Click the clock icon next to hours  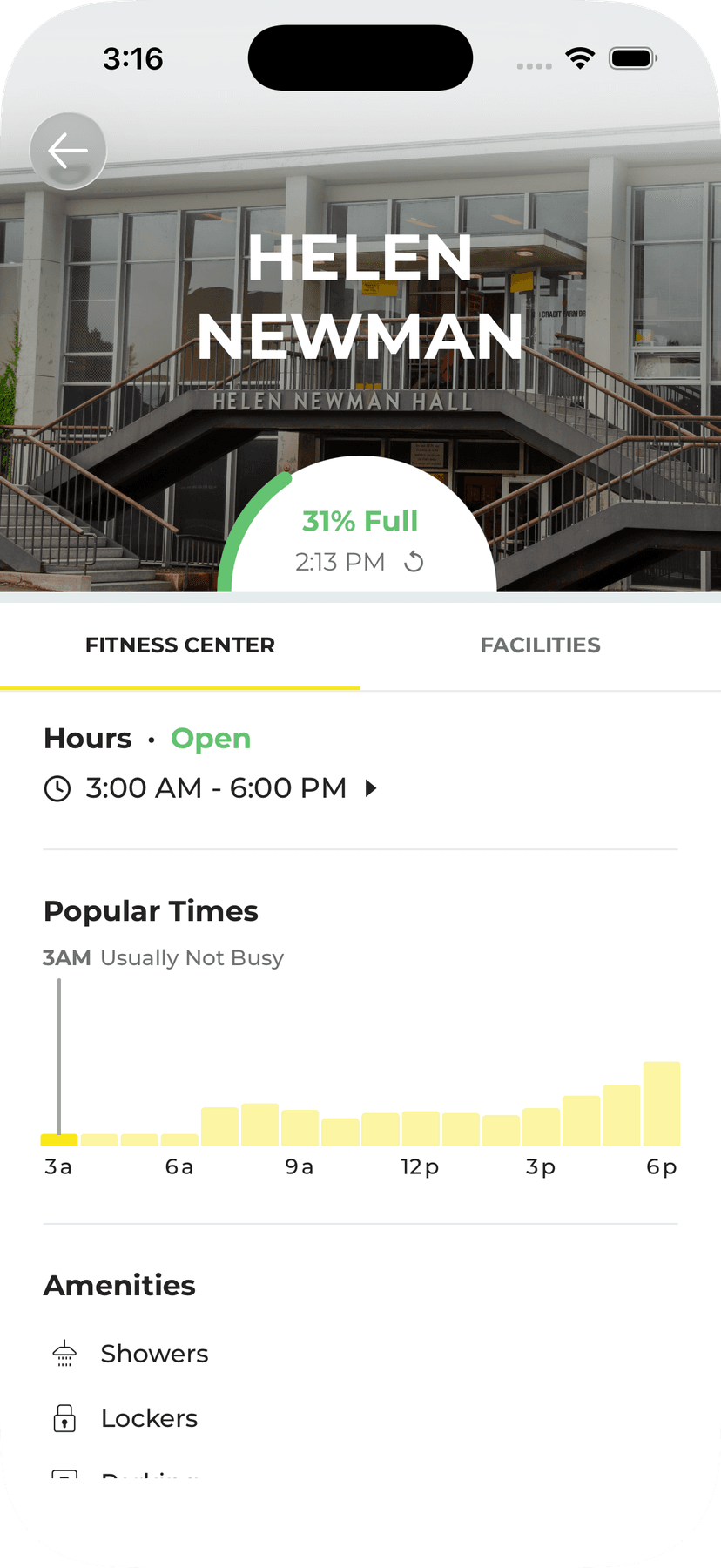click(x=57, y=787)
